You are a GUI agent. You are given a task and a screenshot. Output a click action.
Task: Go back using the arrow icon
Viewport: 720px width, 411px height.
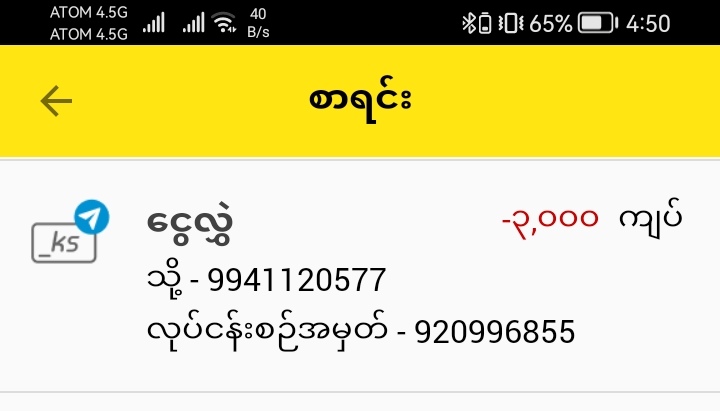click(x=56, y=100)
